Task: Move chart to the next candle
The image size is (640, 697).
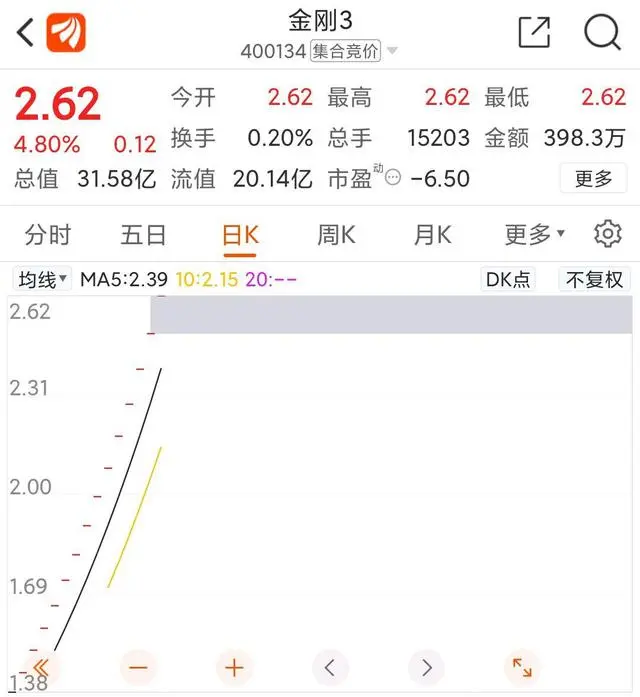Action: [x=426, y=667]
